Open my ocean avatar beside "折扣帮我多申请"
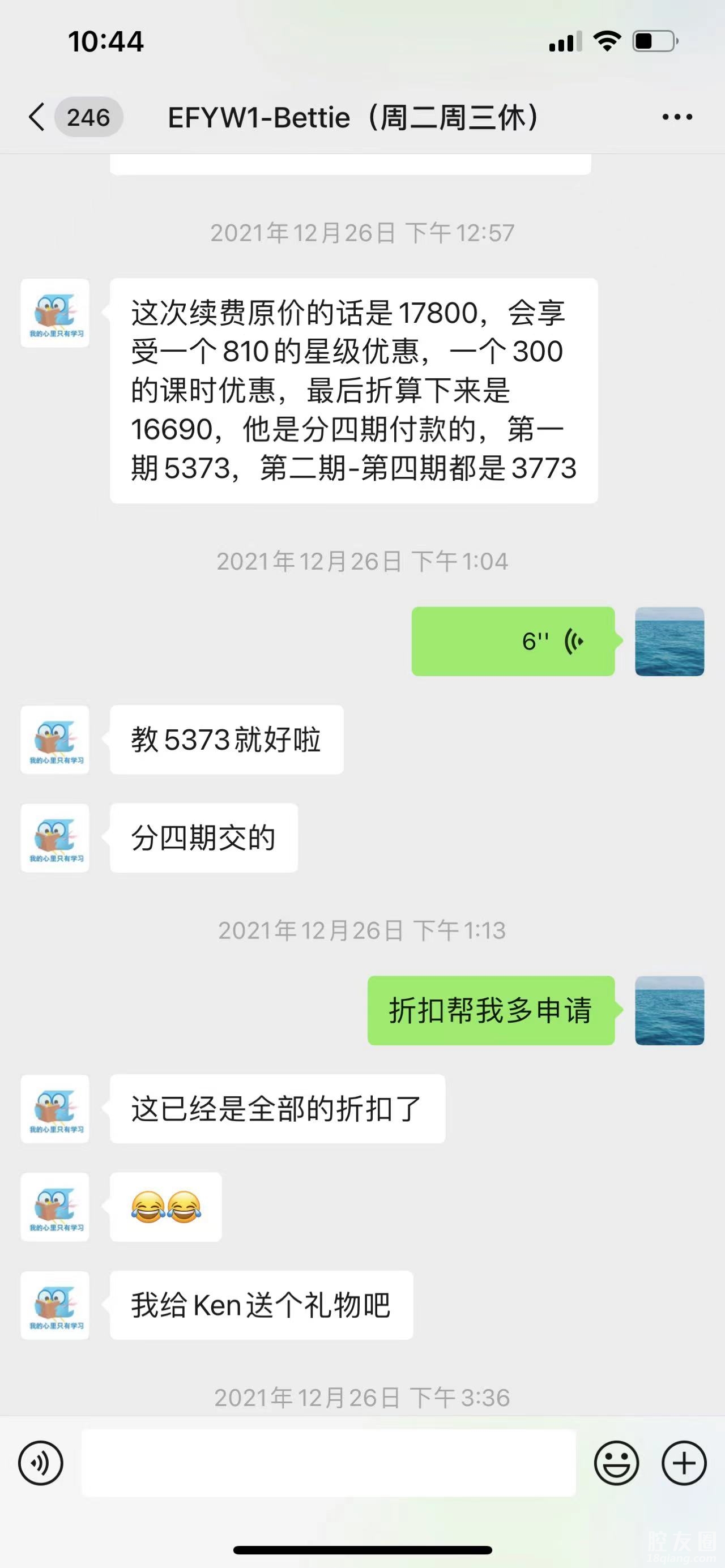The image size is (725, 1568). pyautogui.click(x=669, y=1010)
